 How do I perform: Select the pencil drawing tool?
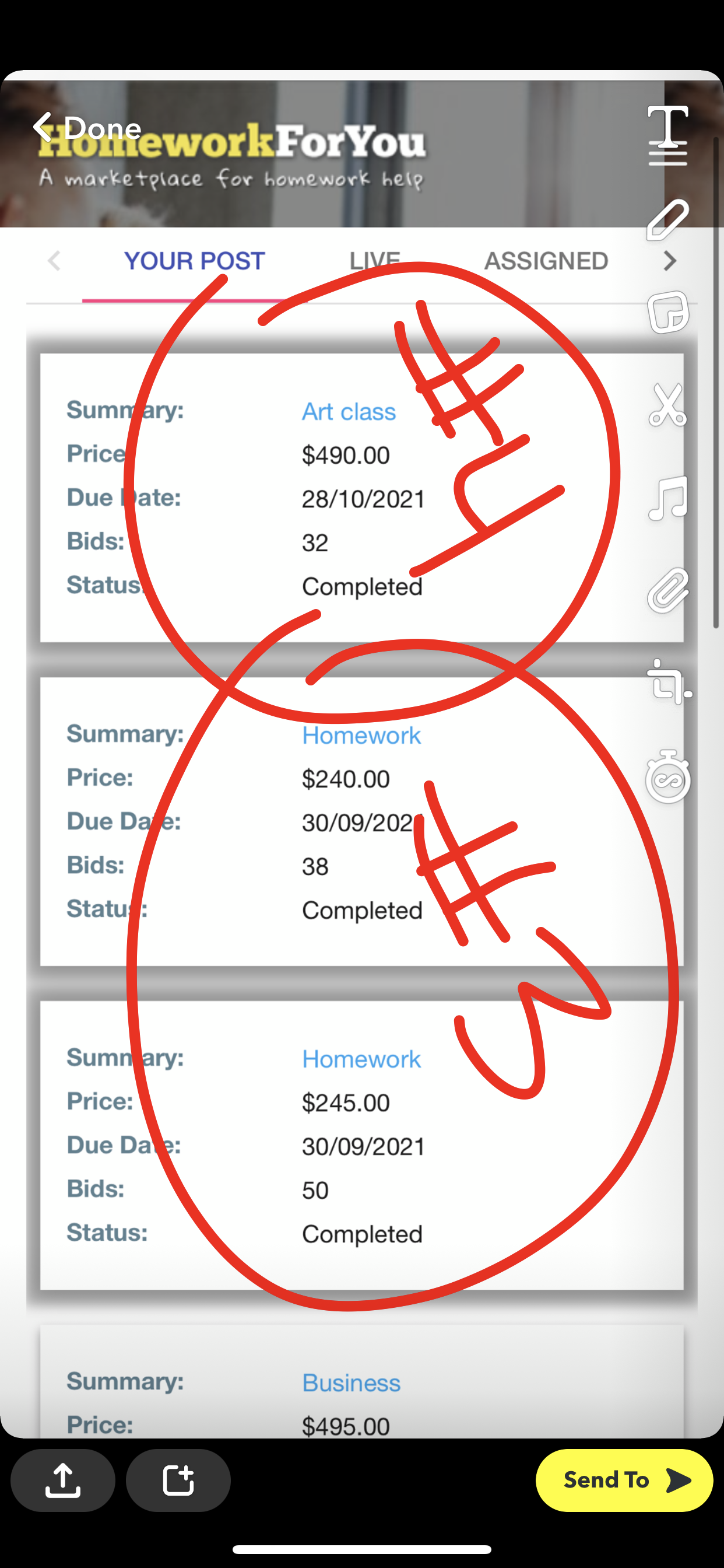point(667,220)
